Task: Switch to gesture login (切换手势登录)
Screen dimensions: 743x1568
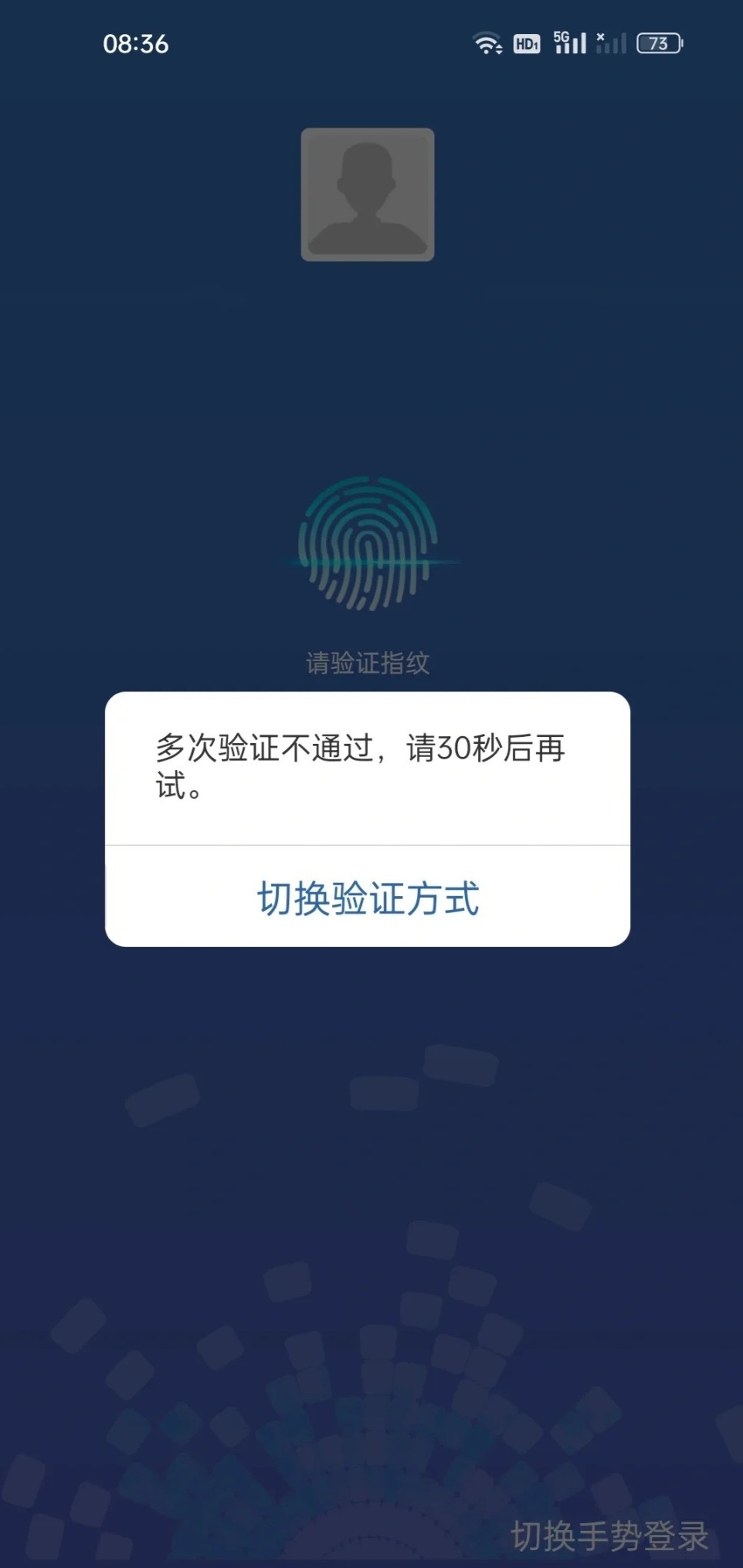Action: click(609, 1536)
